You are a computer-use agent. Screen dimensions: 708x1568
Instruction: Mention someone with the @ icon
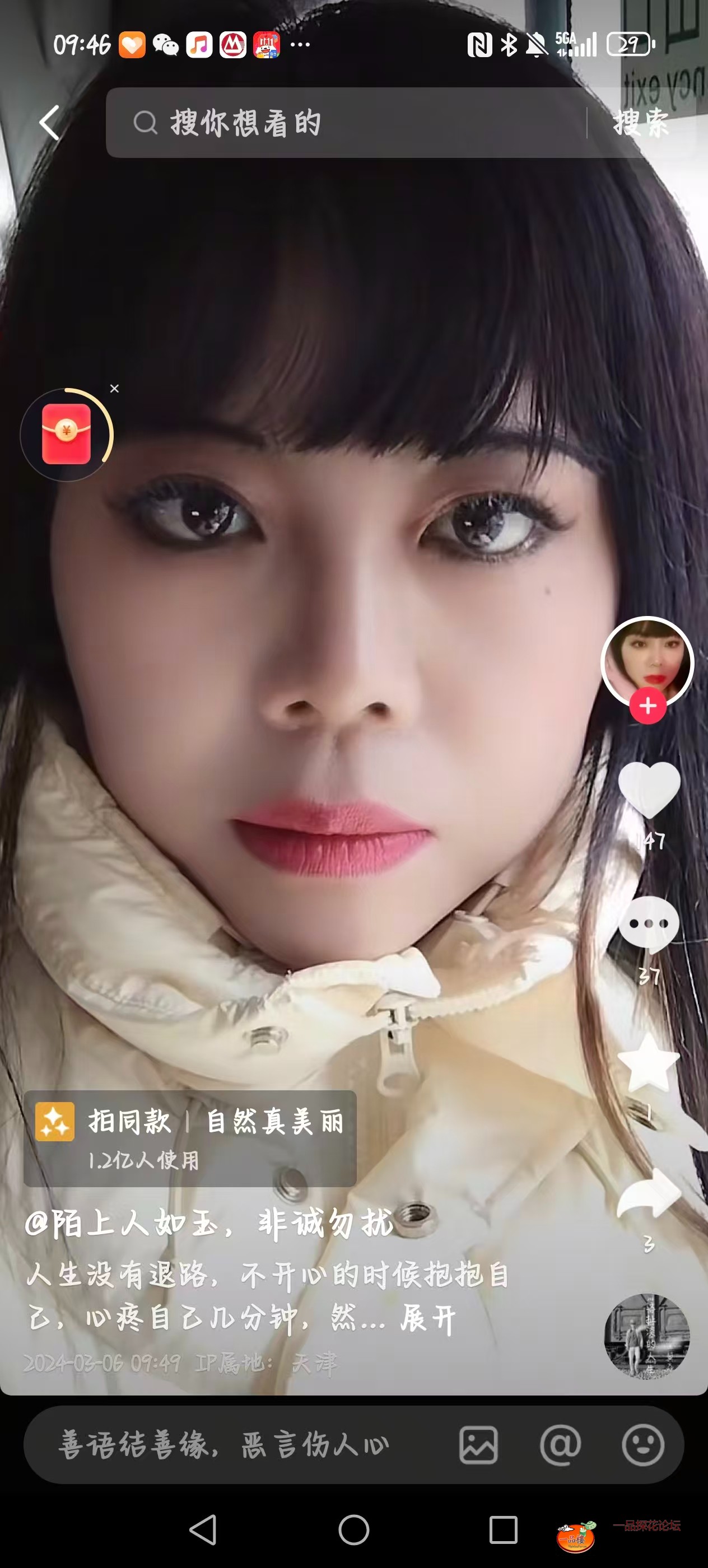[x=560, y=1444]
